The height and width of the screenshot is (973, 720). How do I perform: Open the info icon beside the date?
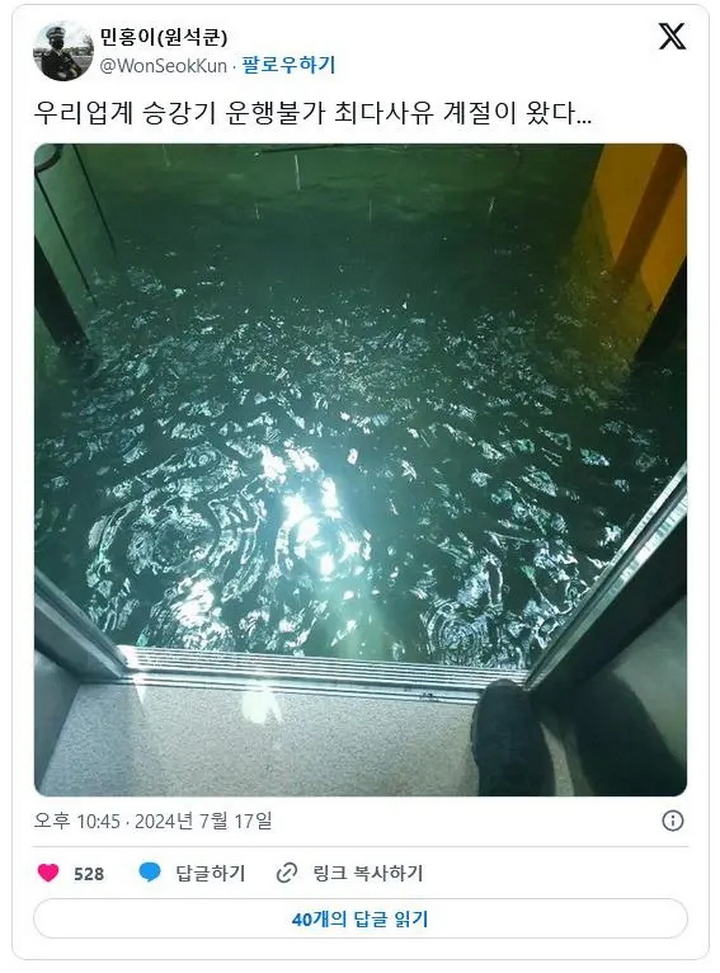(673, 821)
